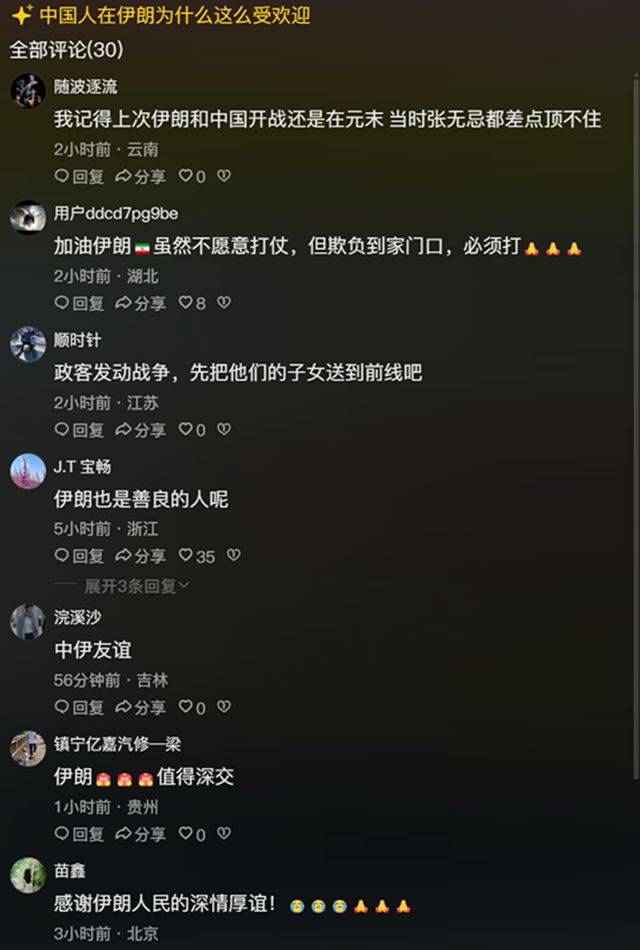Dislike 用户ddcd7pg9be's comment

pos(224,303)
